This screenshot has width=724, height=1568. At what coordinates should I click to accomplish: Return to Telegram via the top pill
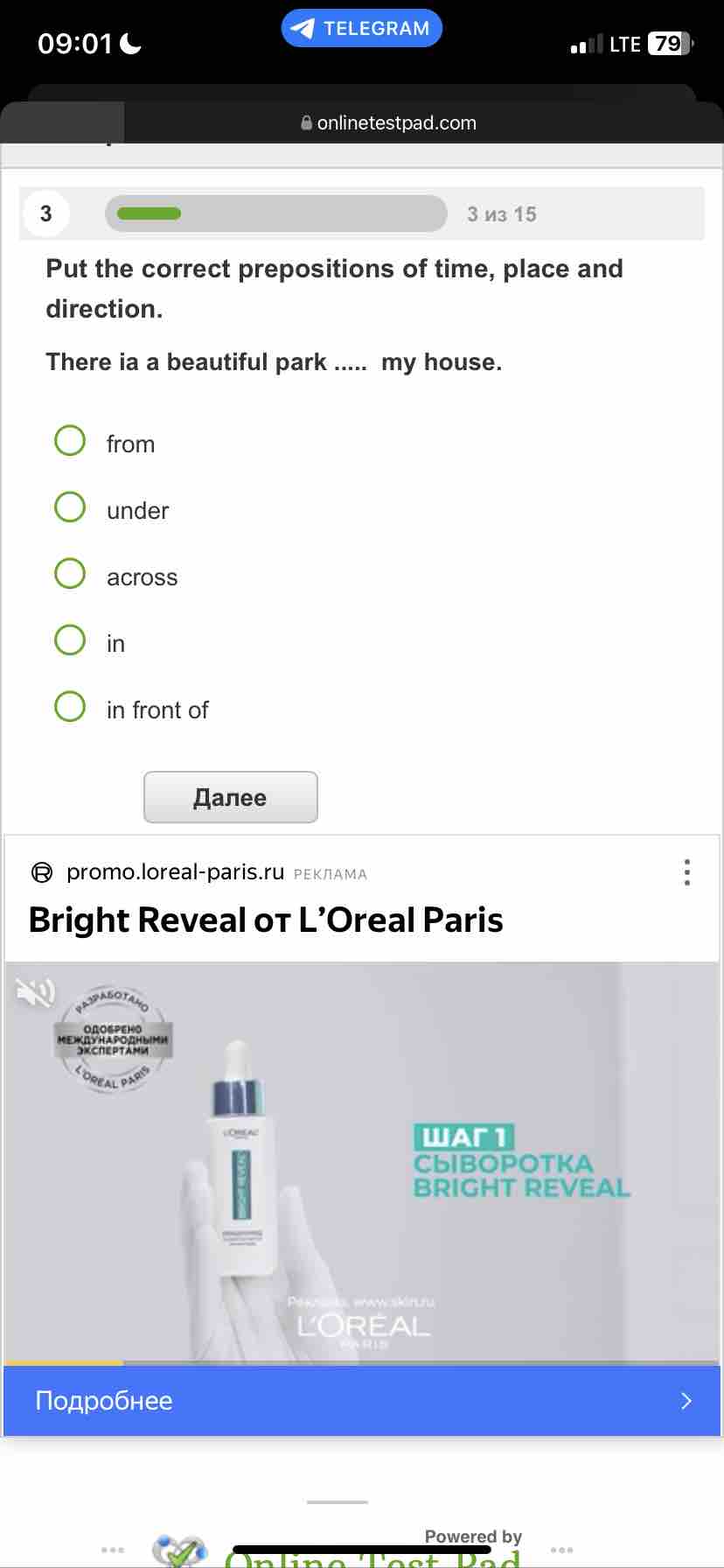click(x=362, y=28)
